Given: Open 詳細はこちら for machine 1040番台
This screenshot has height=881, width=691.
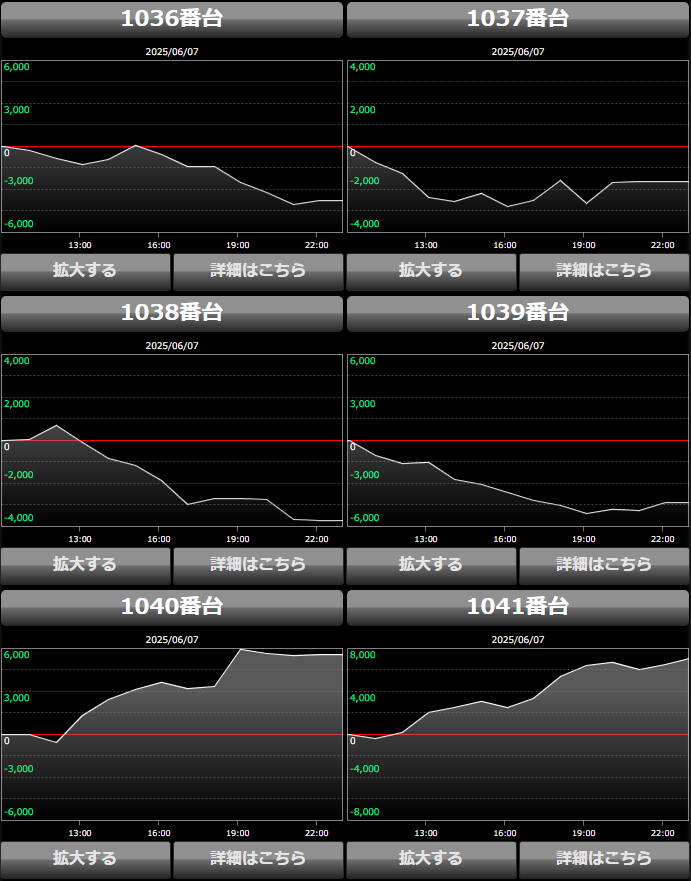Looking at the screenshot, I should pos(258,859).
